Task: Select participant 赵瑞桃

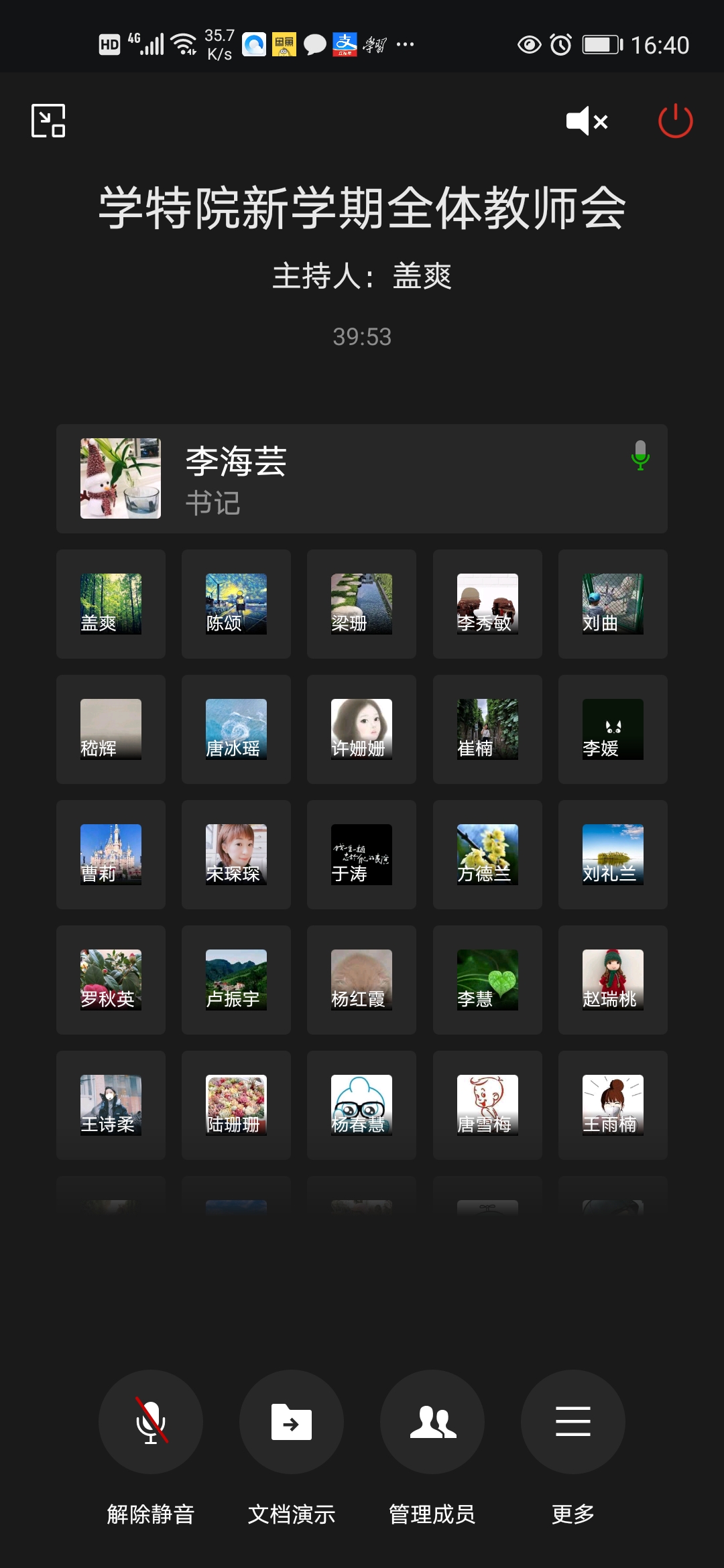Action: click(613, 980)
